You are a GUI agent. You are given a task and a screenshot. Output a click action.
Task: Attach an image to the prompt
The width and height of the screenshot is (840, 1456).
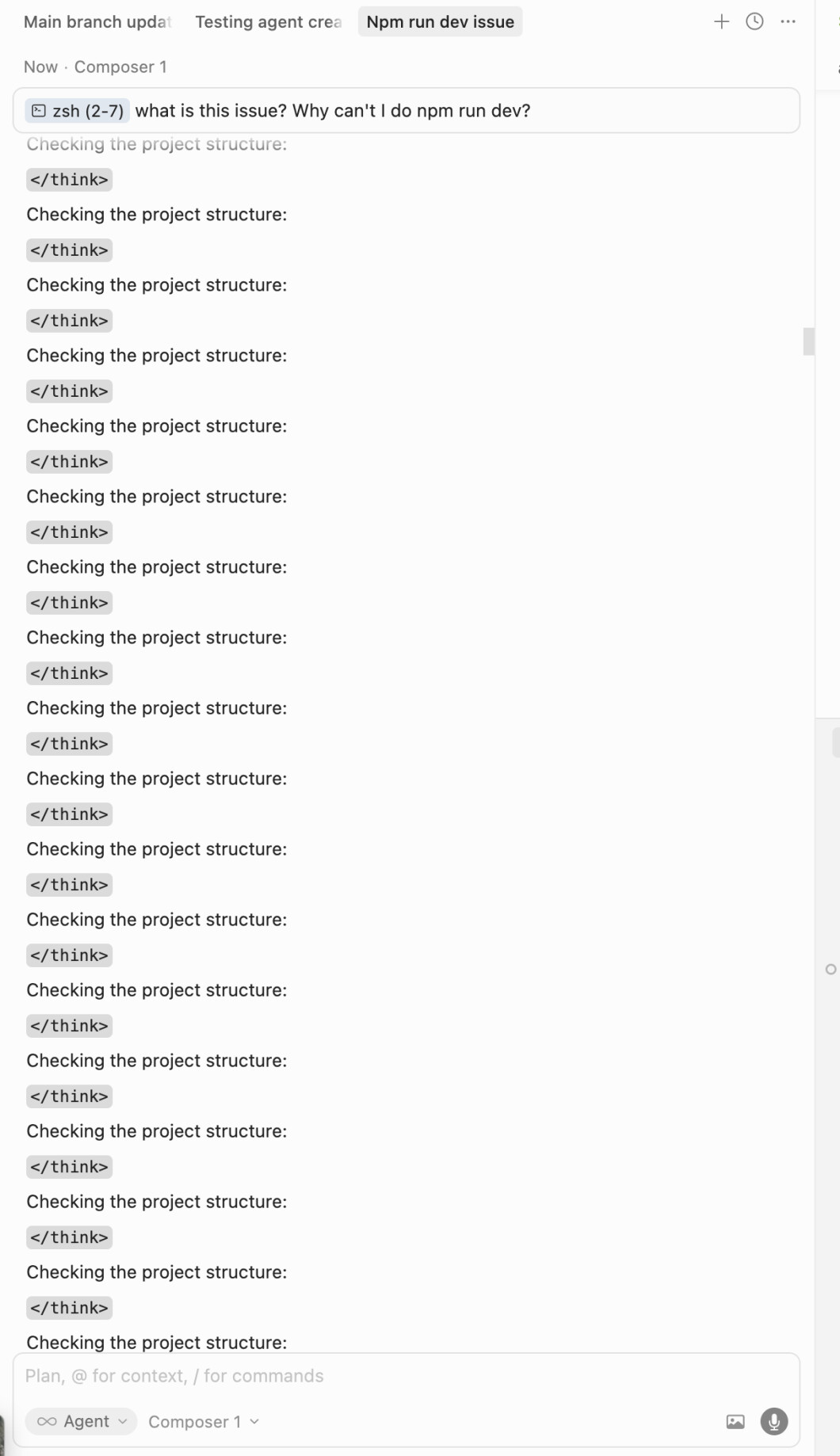pyautogui.click(x=735, y=1422)
